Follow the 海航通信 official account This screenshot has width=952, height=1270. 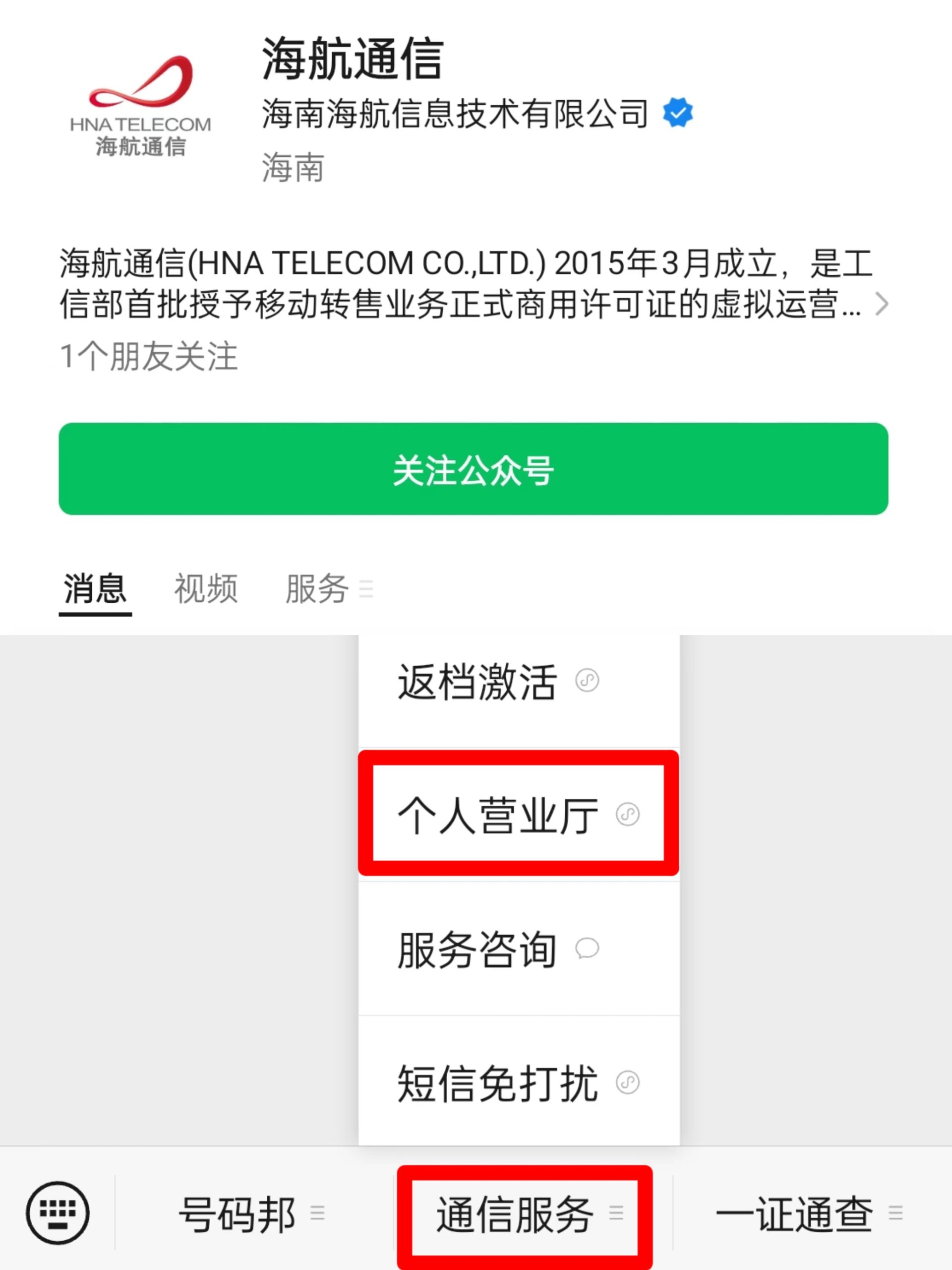tap(473, 469)
